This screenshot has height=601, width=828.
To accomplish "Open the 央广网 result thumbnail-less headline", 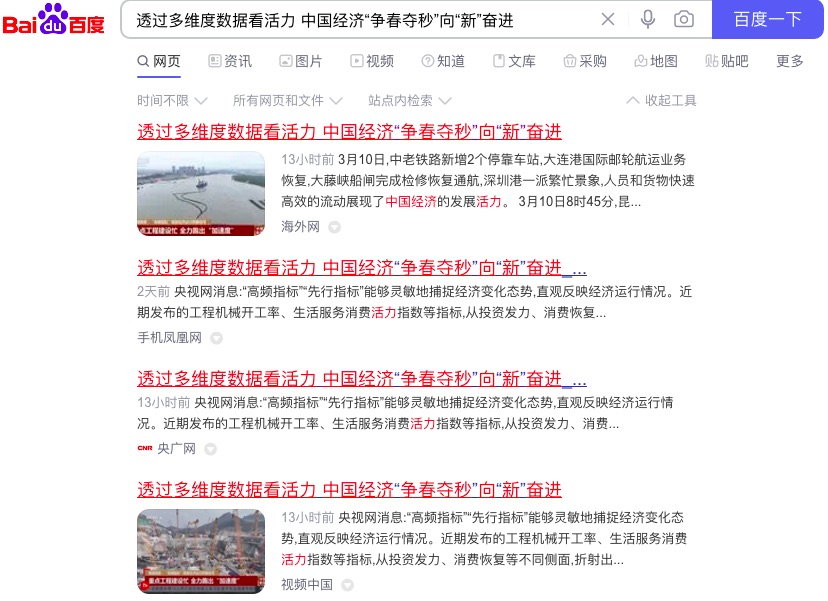I will tap(361, 379).
